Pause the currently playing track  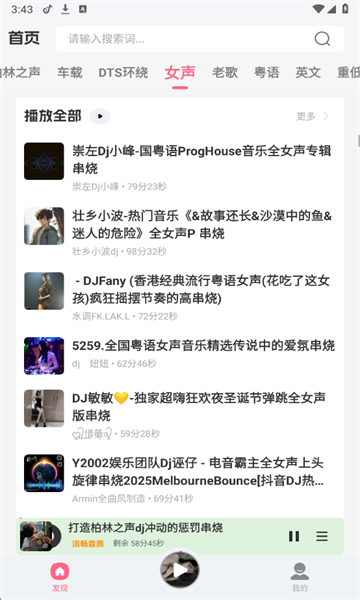tap(294, 536)
